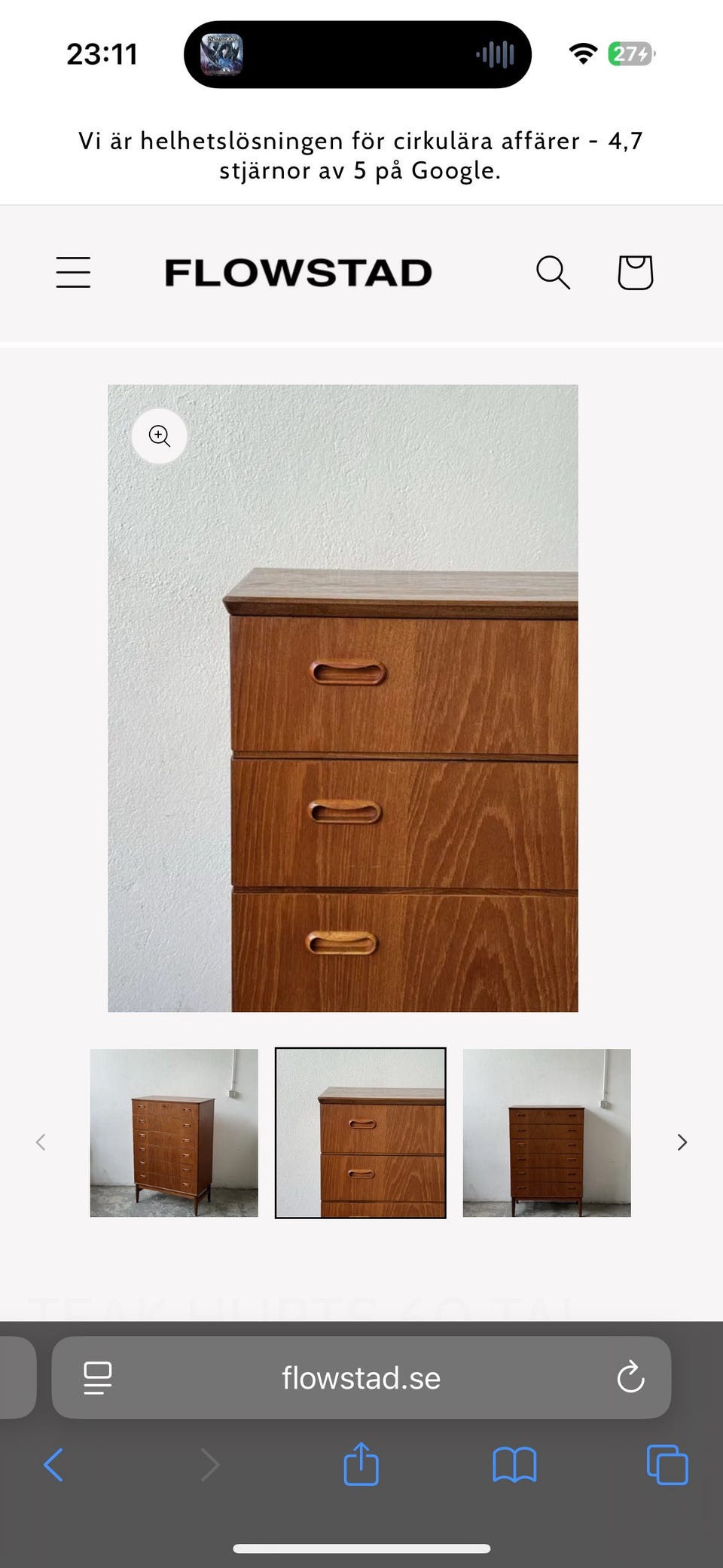The width and height of the screenshot is (723, 1568).
Task: Open the shopping cart bag icon
Action: click(x=634, y=273)
